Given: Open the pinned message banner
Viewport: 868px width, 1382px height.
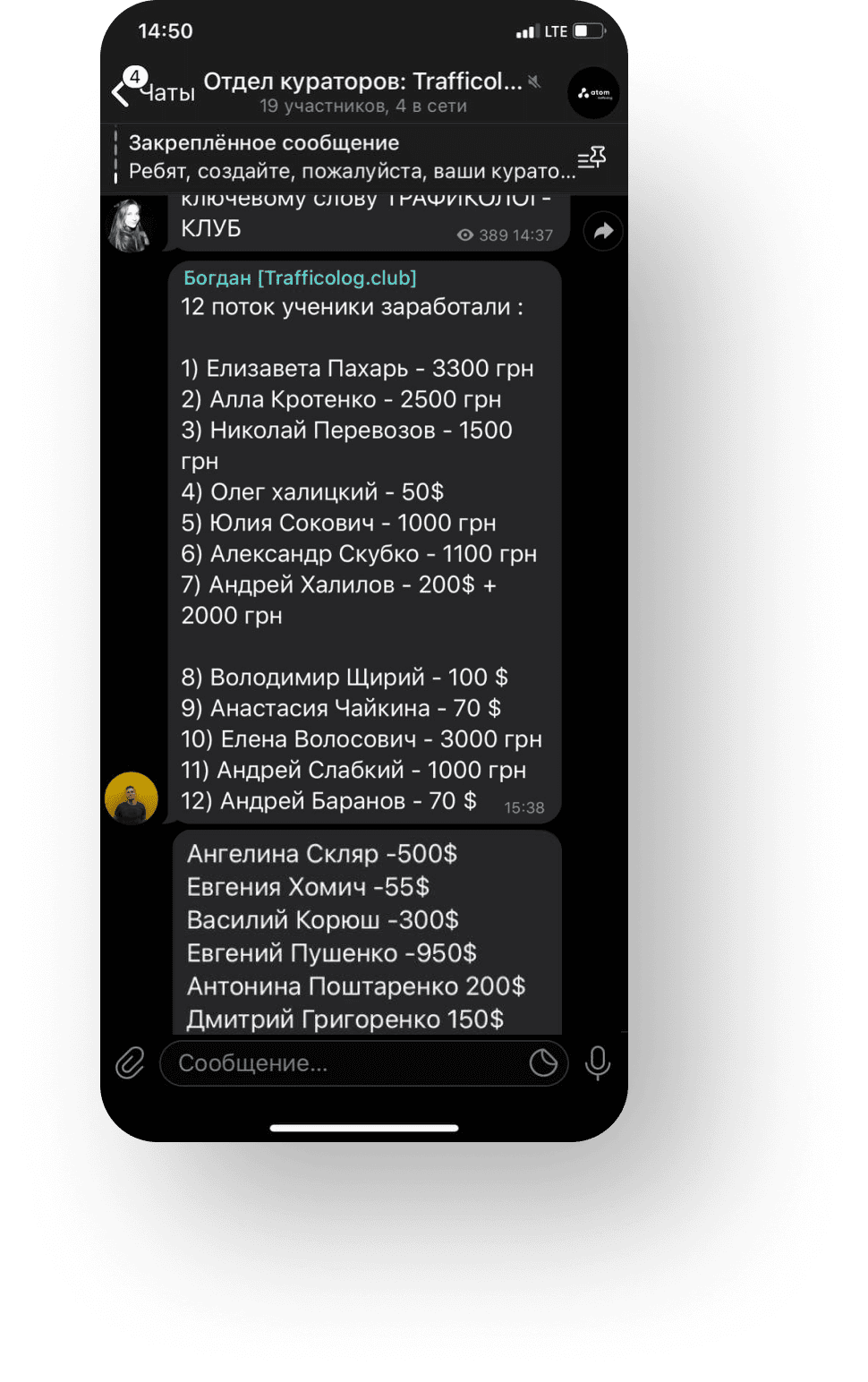Looking at the screenshot, I should point(349,157).
